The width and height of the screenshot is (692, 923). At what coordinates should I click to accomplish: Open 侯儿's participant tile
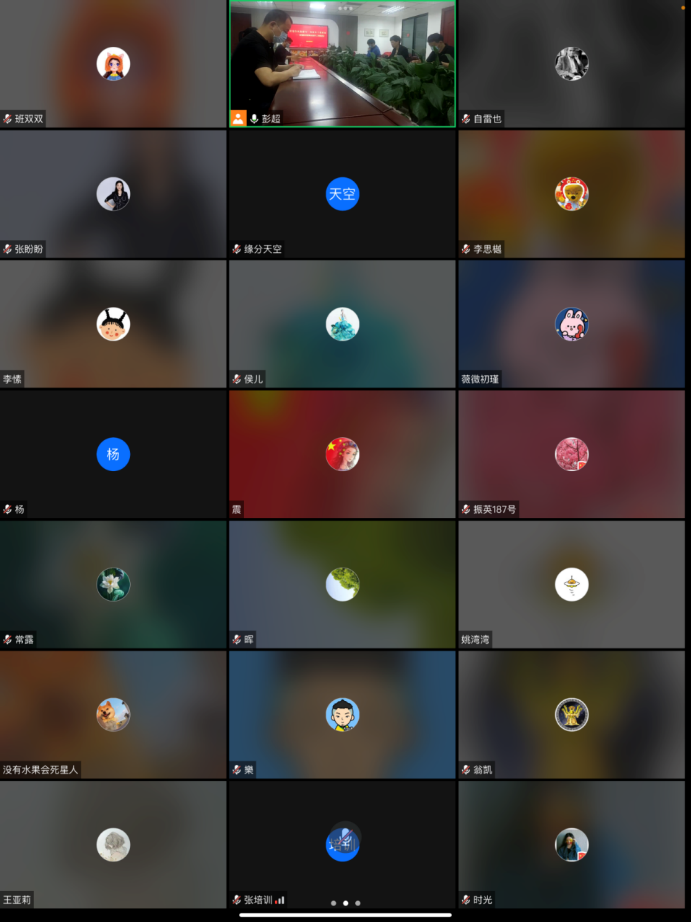tap(342, 323)
